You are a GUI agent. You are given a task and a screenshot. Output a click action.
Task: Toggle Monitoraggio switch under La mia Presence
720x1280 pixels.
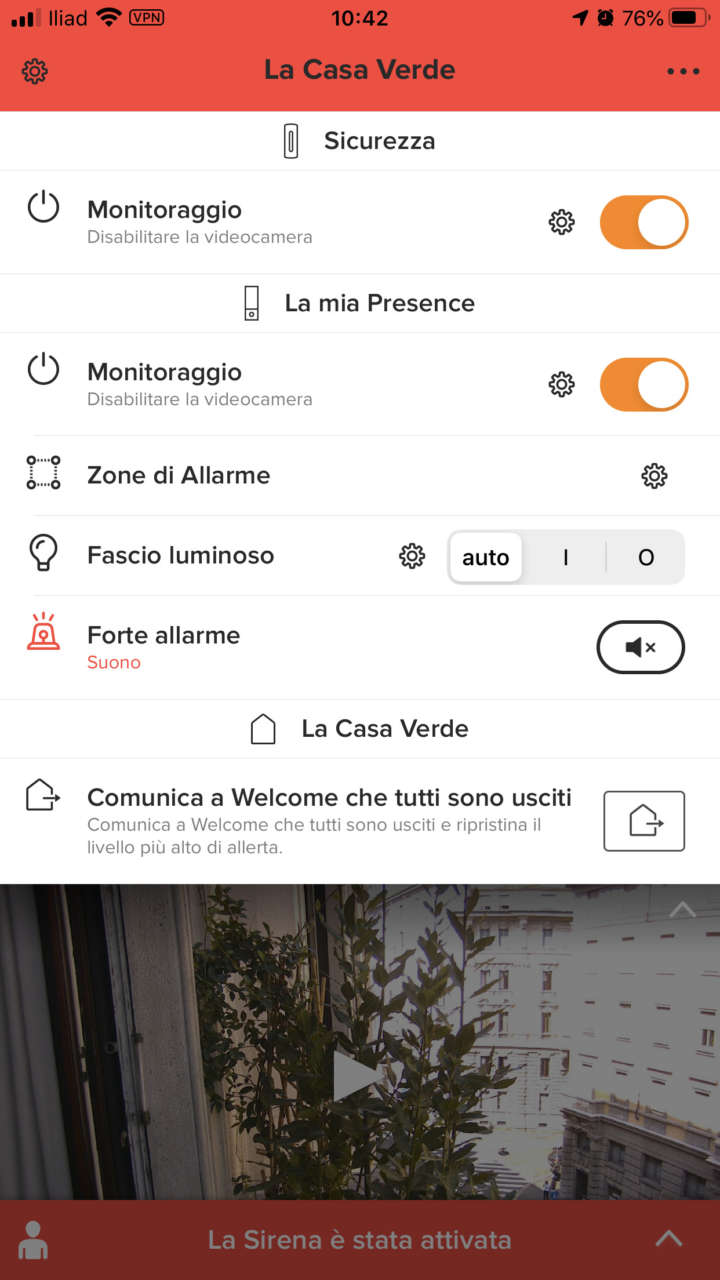pyautogui.click(x=643, y=384)
